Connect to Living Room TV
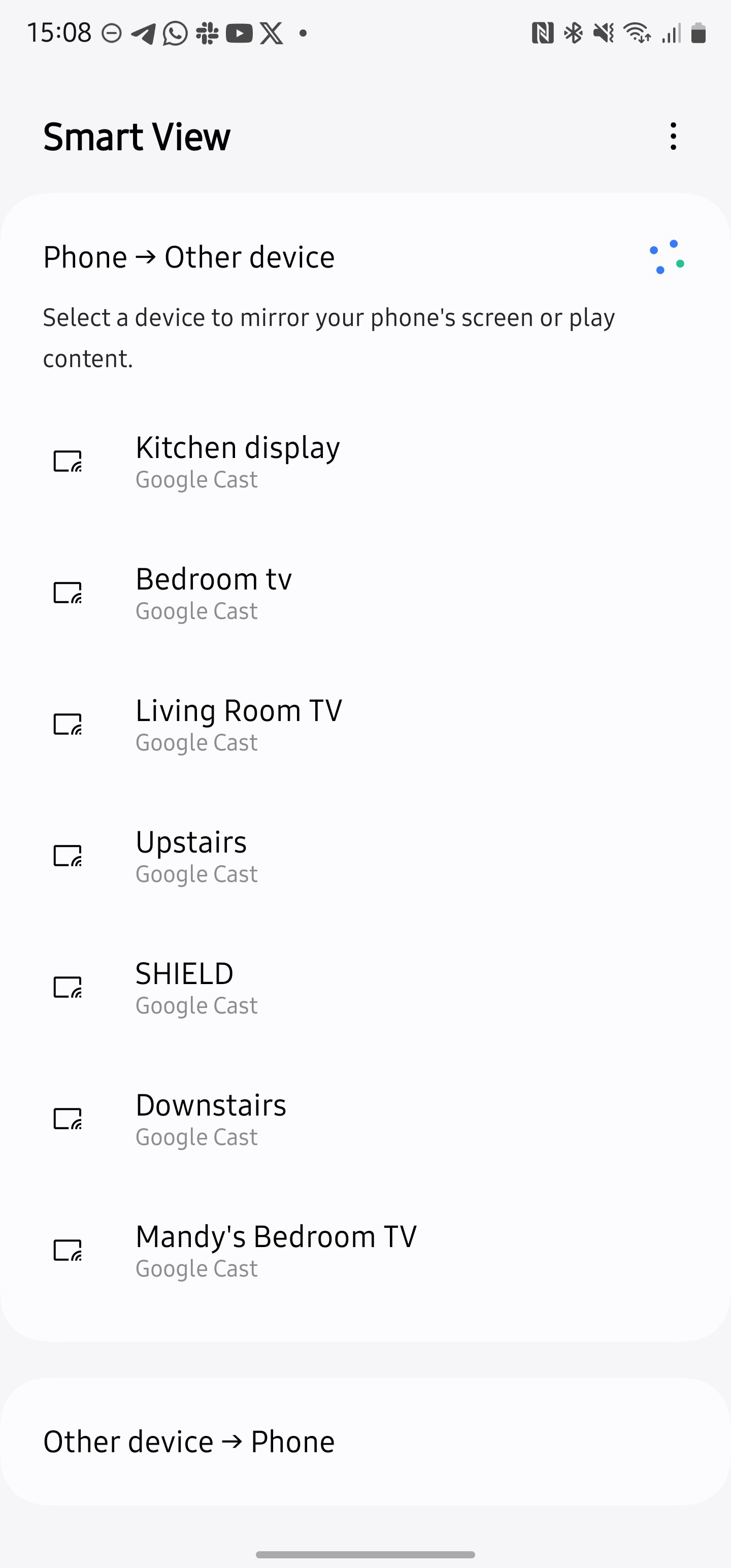This screenshot has width=731, height=1568. [x=365, y=725]
